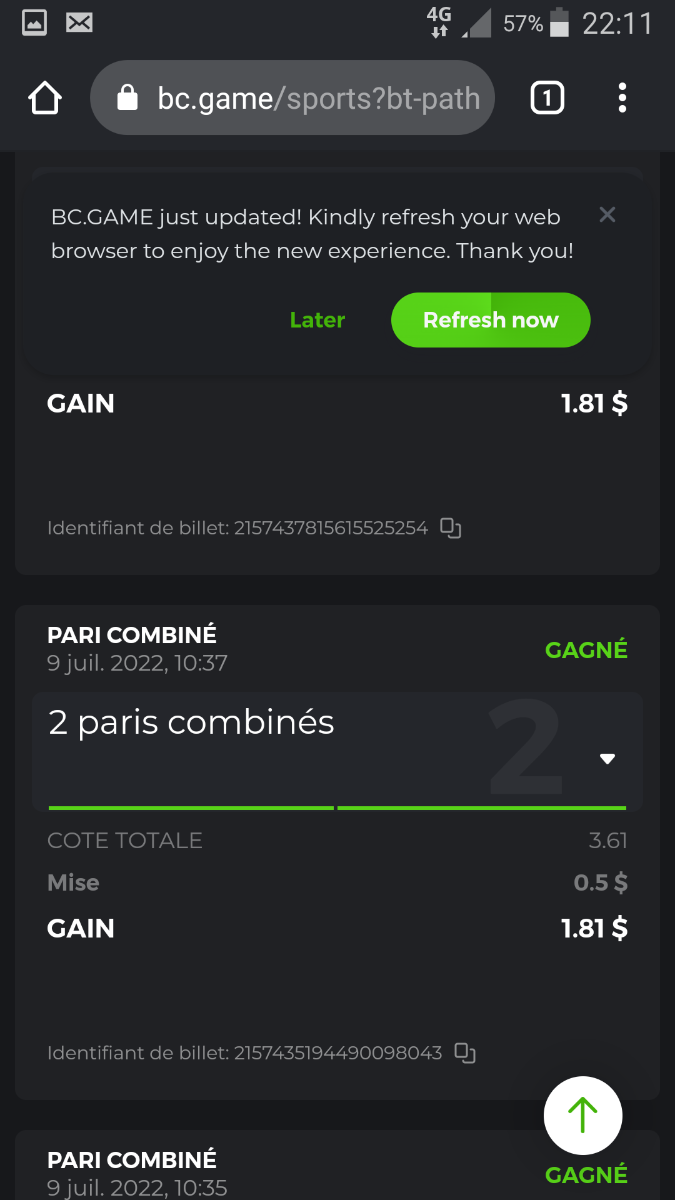Copy ticket ID ending in 8043

pos(465,1052)
